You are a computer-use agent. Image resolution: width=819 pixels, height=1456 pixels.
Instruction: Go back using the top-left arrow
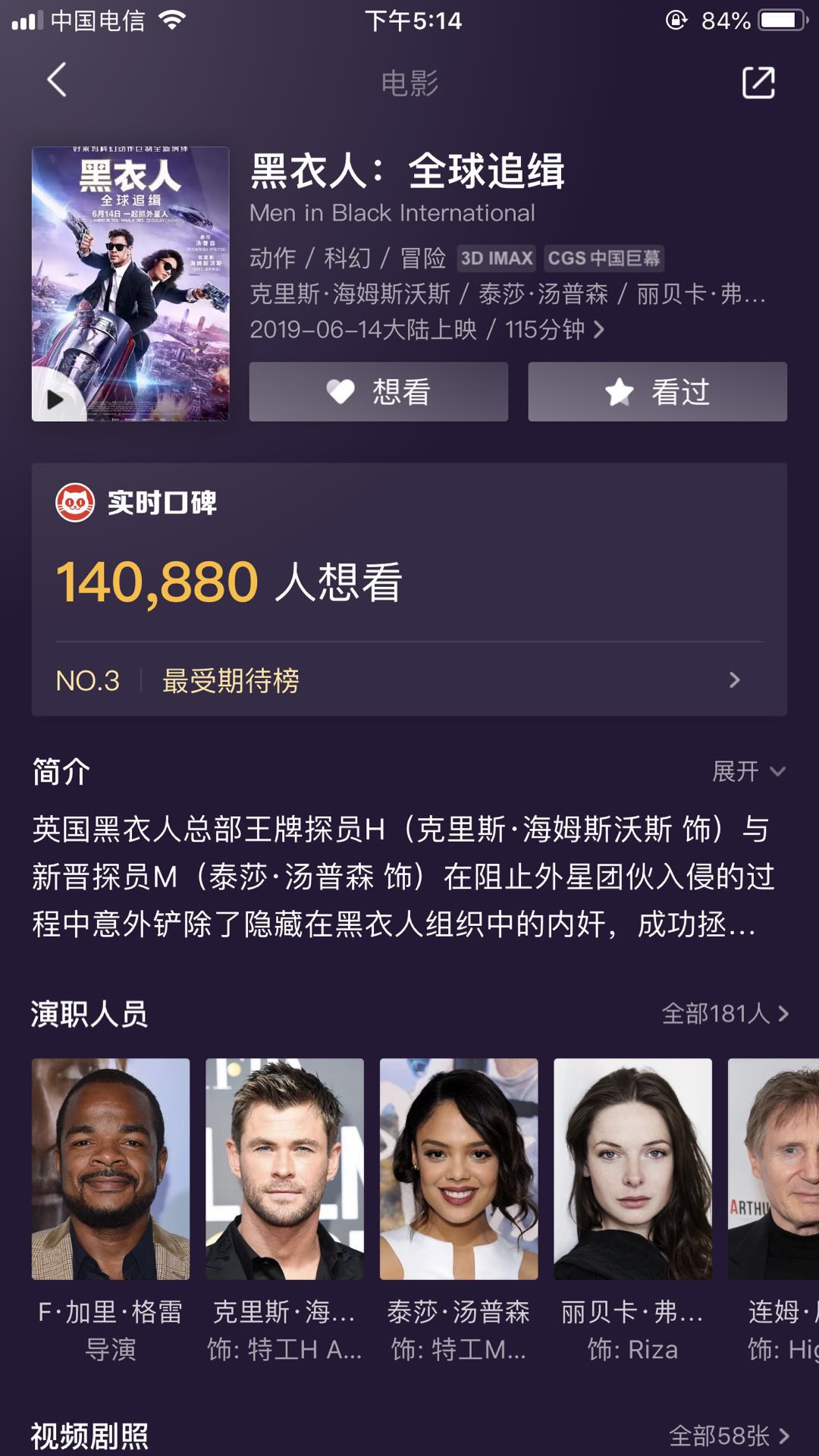pyautogui.click(x=57, y=80)
